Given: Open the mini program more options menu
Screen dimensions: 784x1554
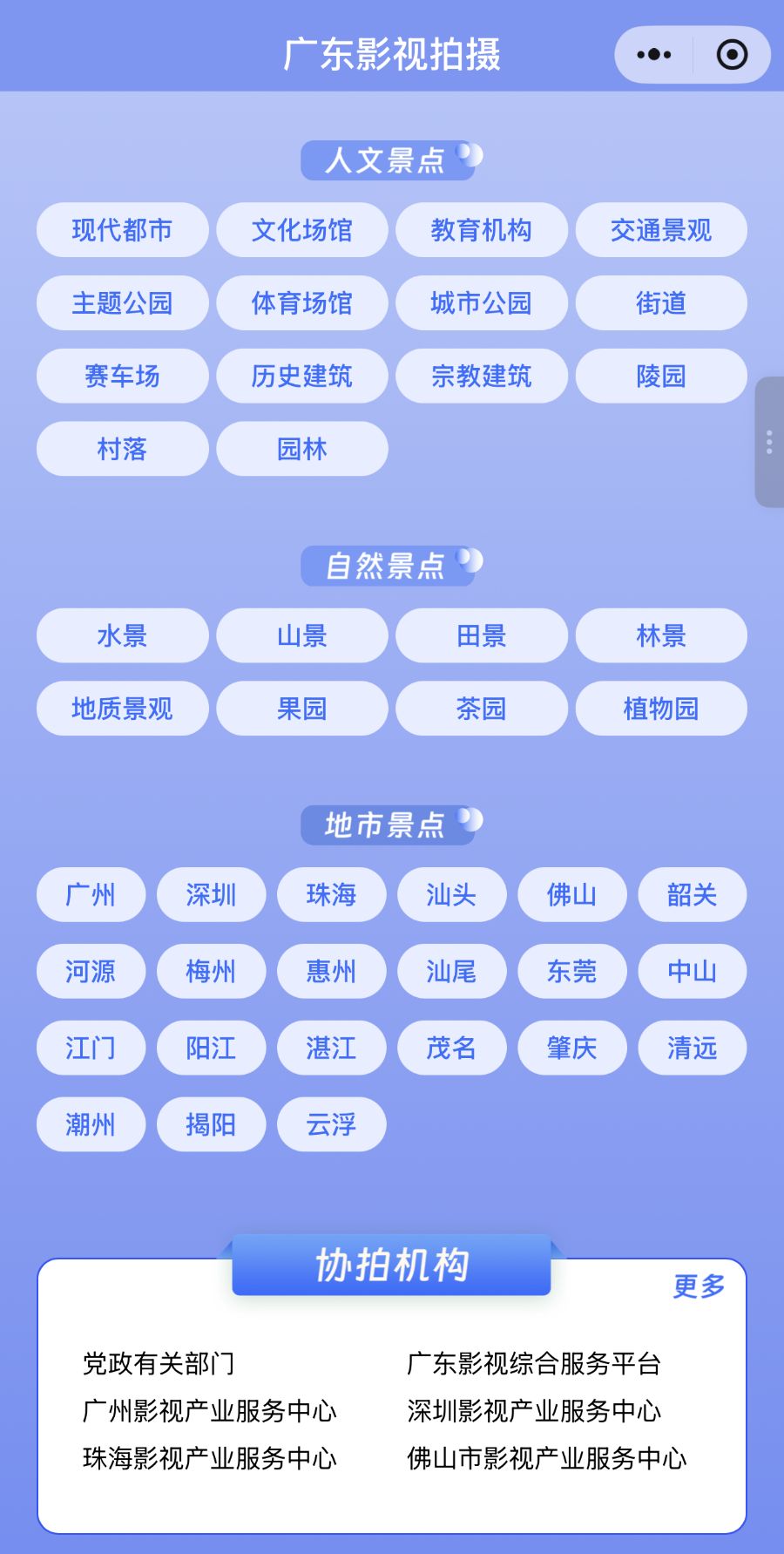Looking at the screenshot, I should [653, 55].
